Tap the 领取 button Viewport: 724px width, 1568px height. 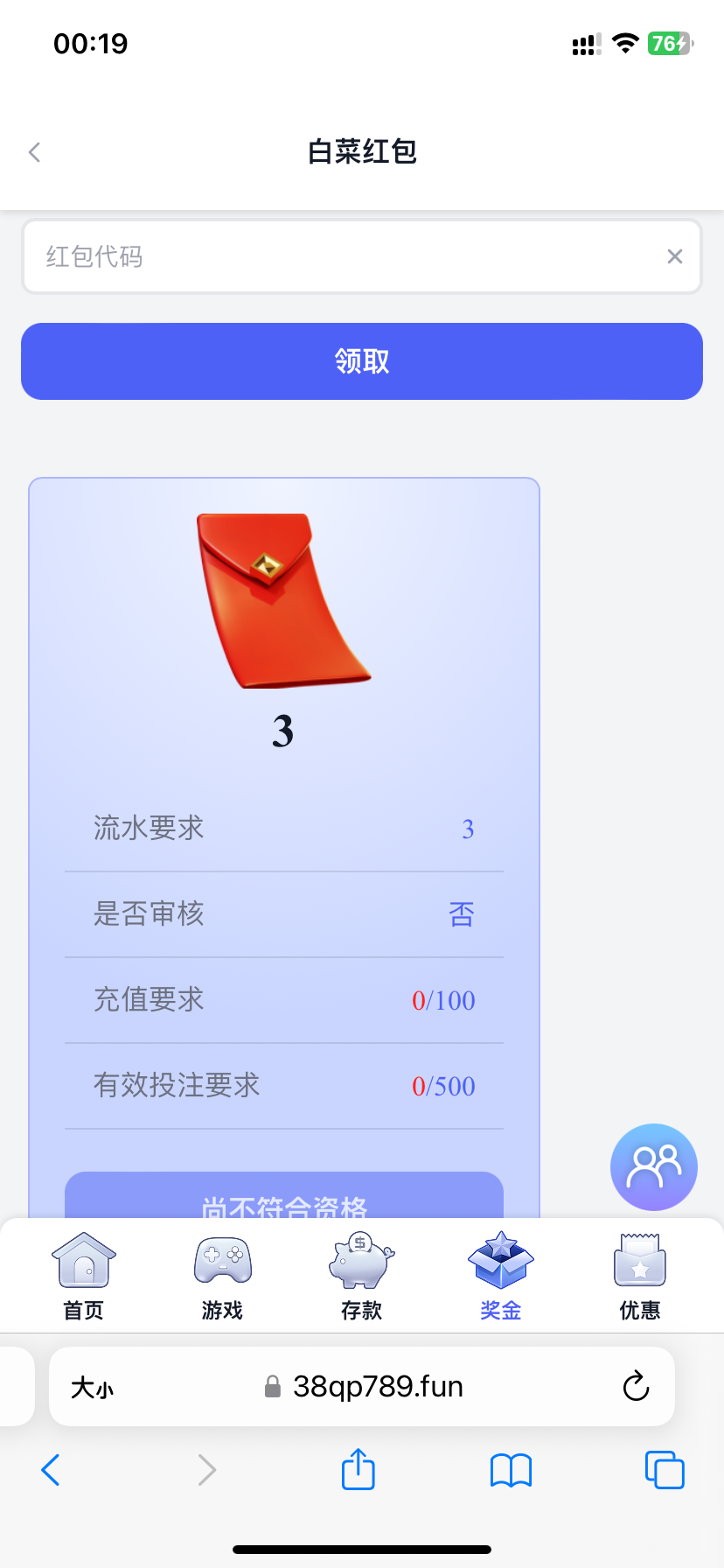pyautogui.click(x=362, y=361)
